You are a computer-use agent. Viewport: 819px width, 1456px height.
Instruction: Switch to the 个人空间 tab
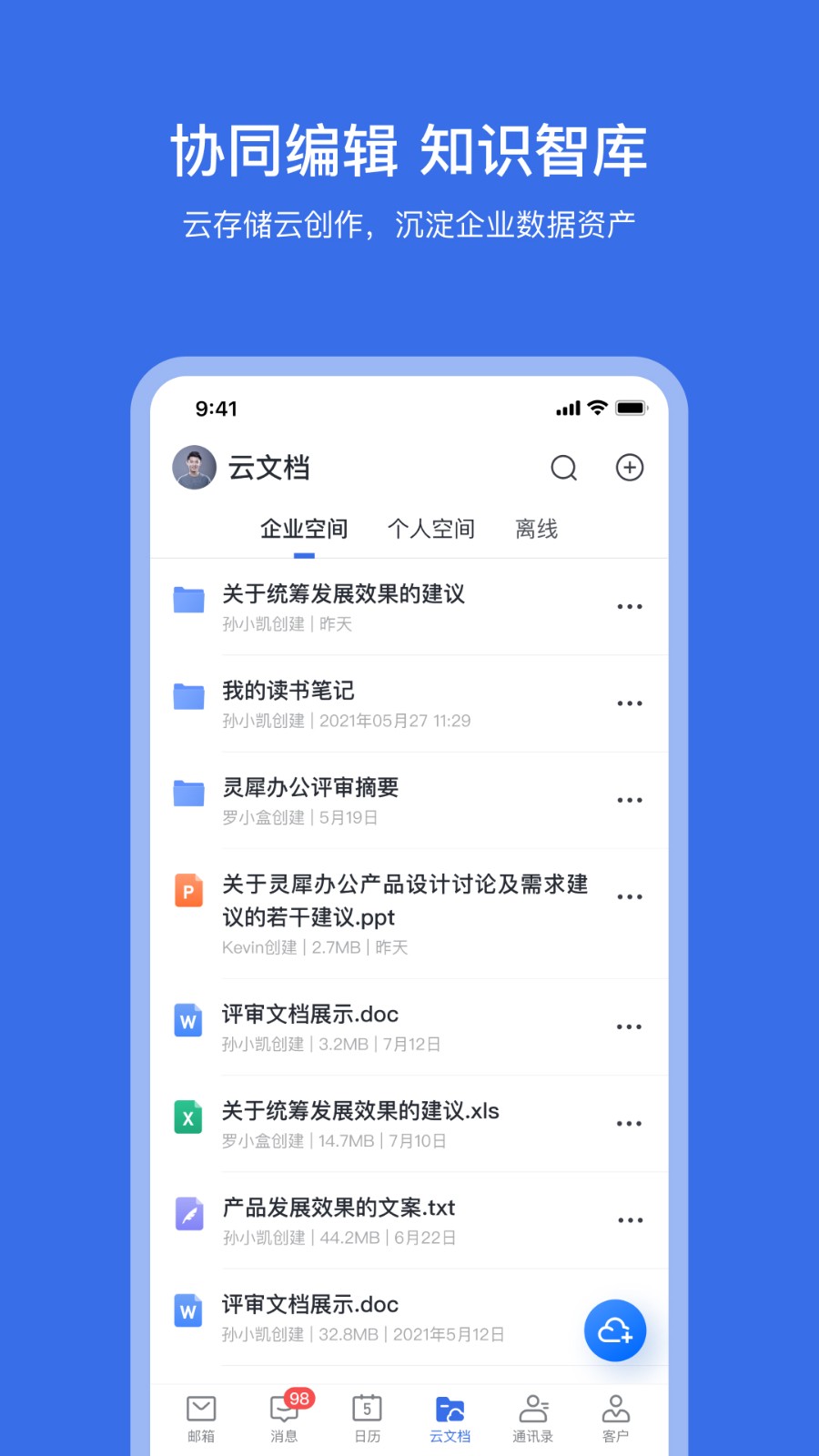coord(430,529)
